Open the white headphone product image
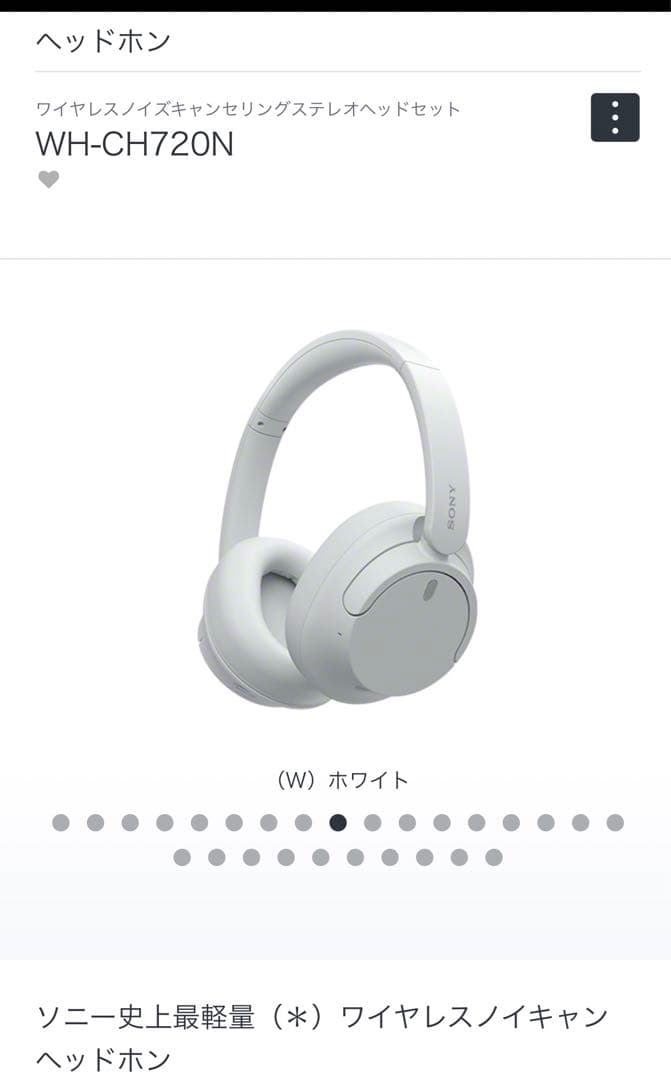Image resolution: width=671 pixels, height=1080 pixels. (x=337, y=518)
